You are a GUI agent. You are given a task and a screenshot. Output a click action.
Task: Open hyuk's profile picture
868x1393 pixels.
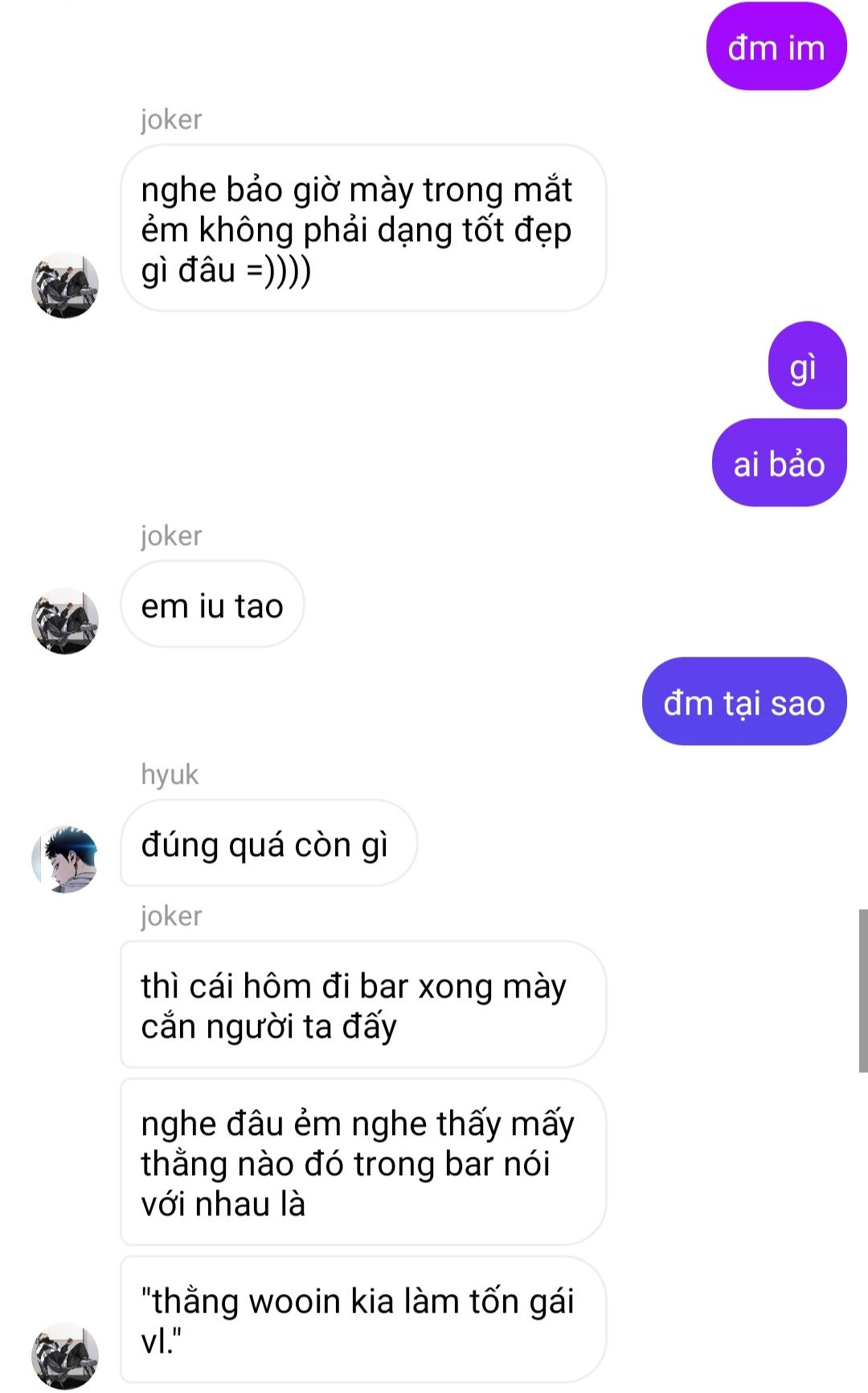(65, 859)
